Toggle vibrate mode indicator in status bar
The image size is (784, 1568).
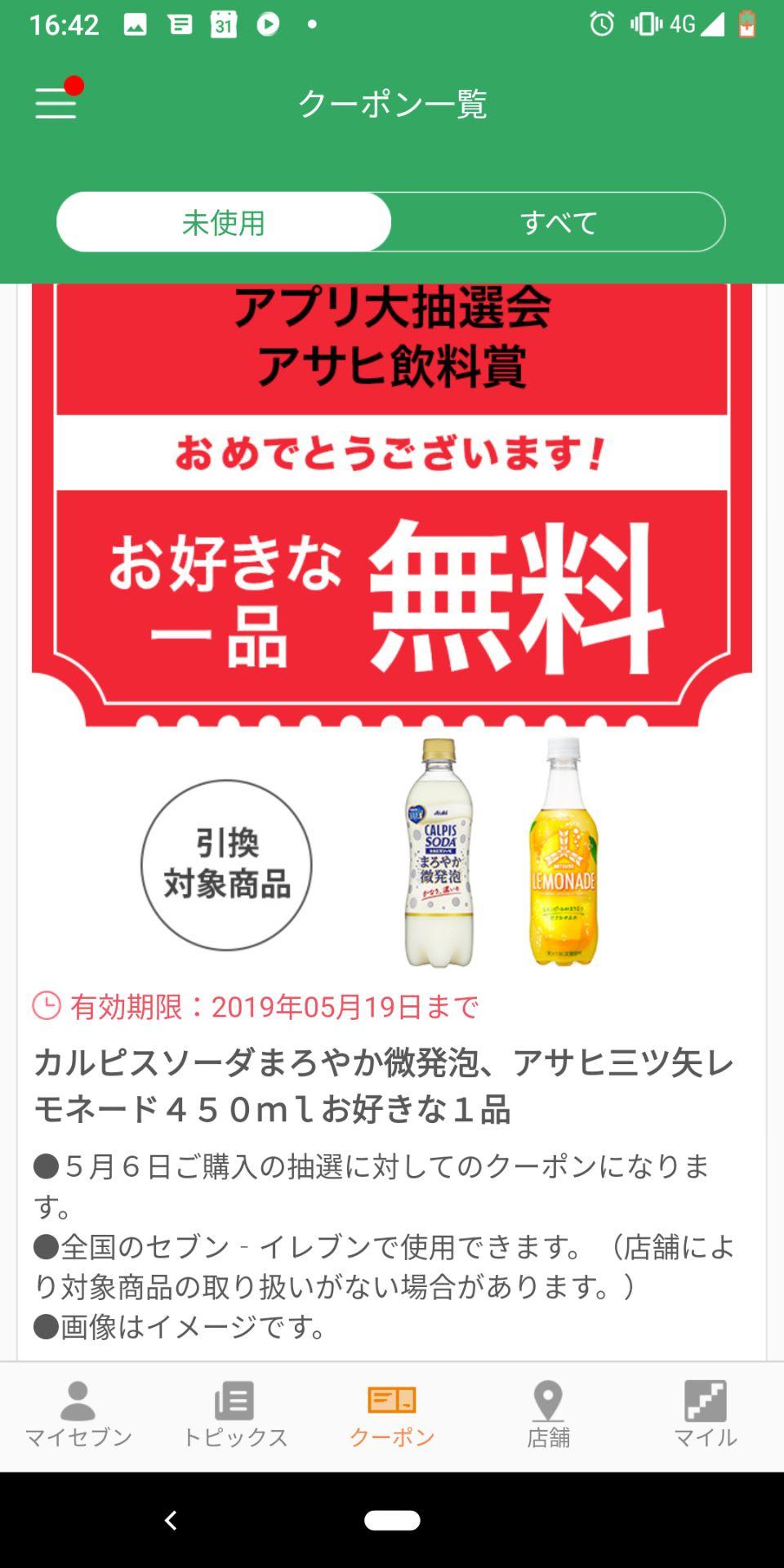[x=644, y=24]
